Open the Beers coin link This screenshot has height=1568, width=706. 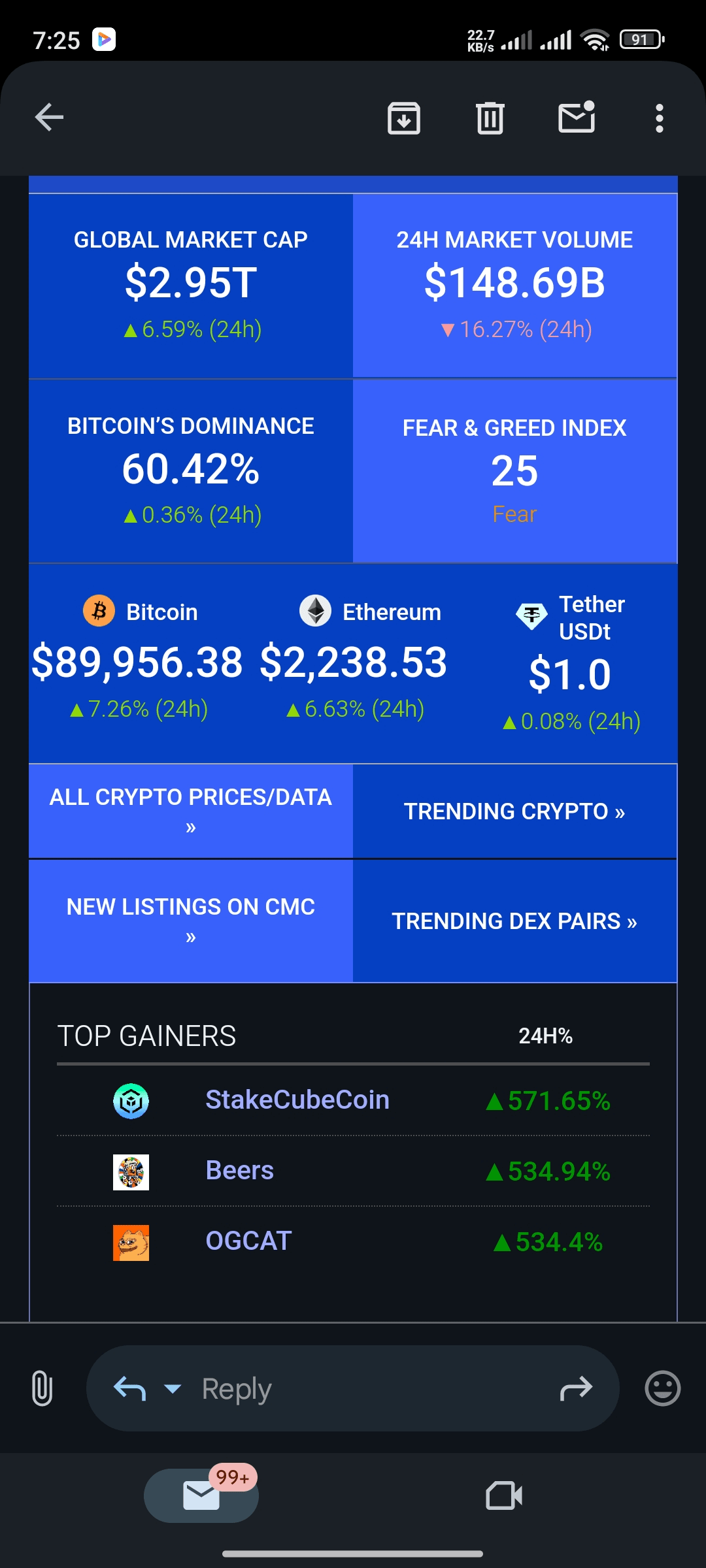coord(239,1171)
